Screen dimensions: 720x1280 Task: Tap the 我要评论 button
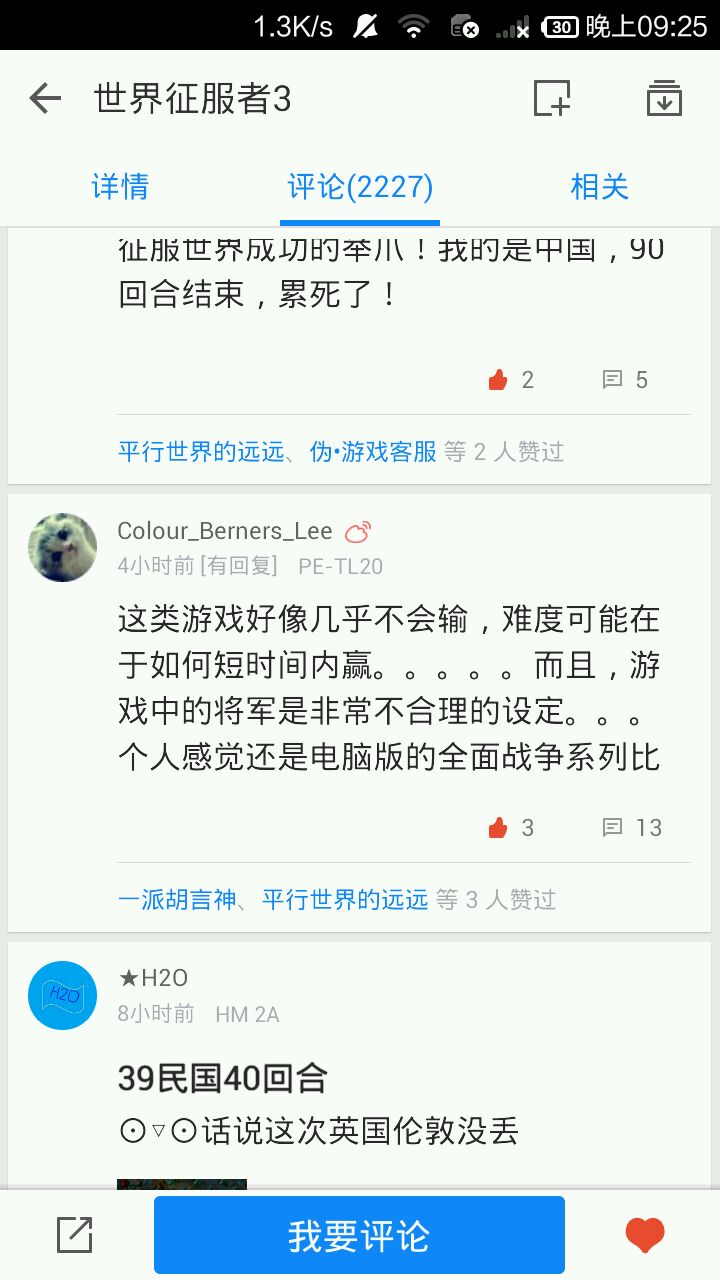(359, 1236)
